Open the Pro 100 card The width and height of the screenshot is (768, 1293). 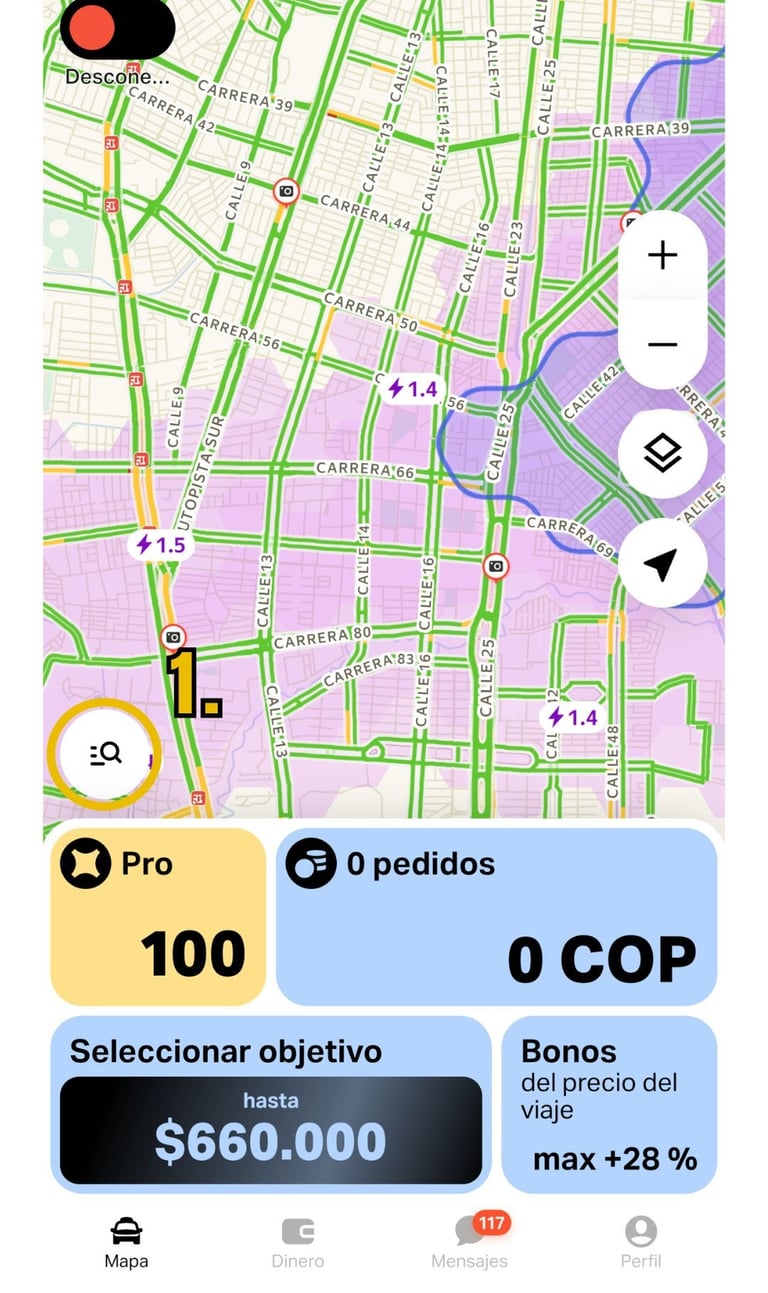coord(158,916)
